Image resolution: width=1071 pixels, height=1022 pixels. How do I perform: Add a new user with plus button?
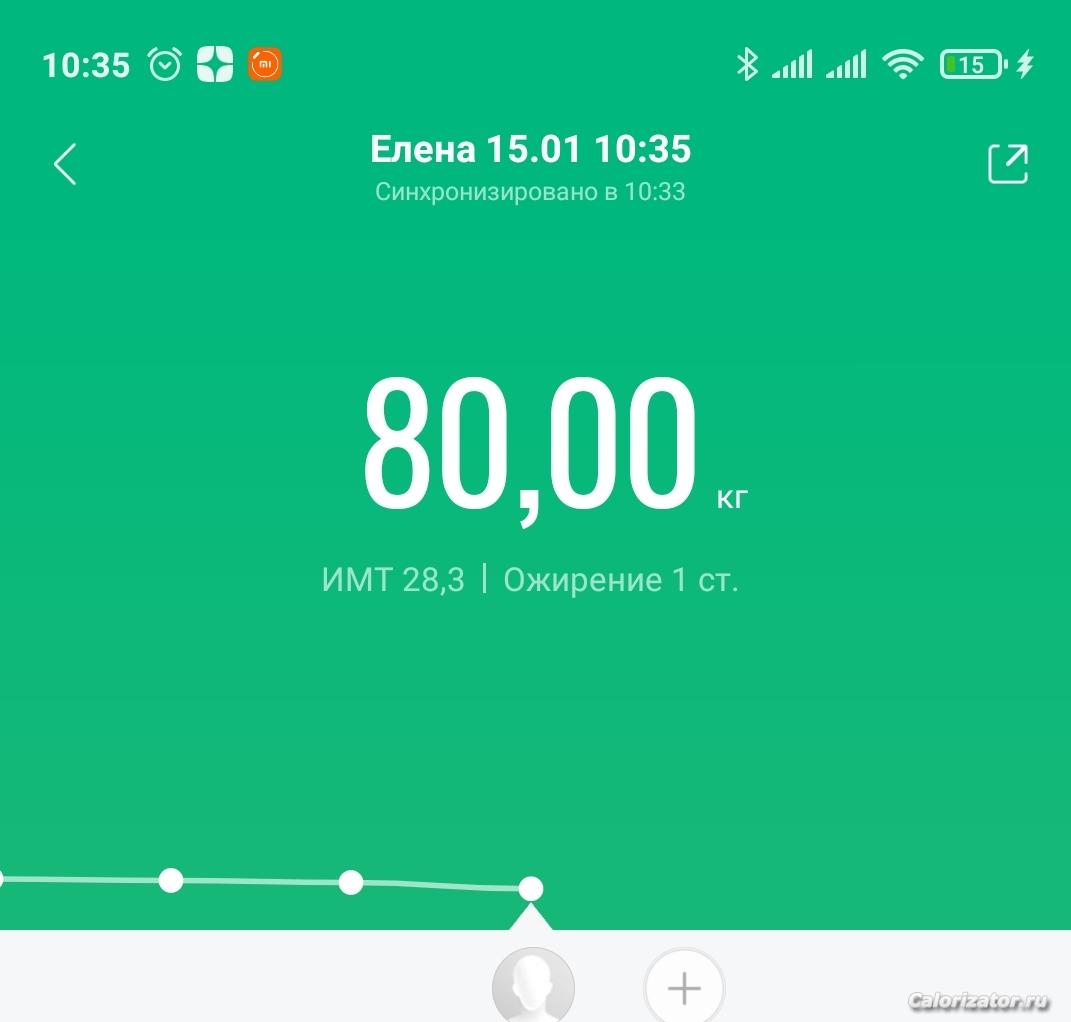[x=684, y=988]
